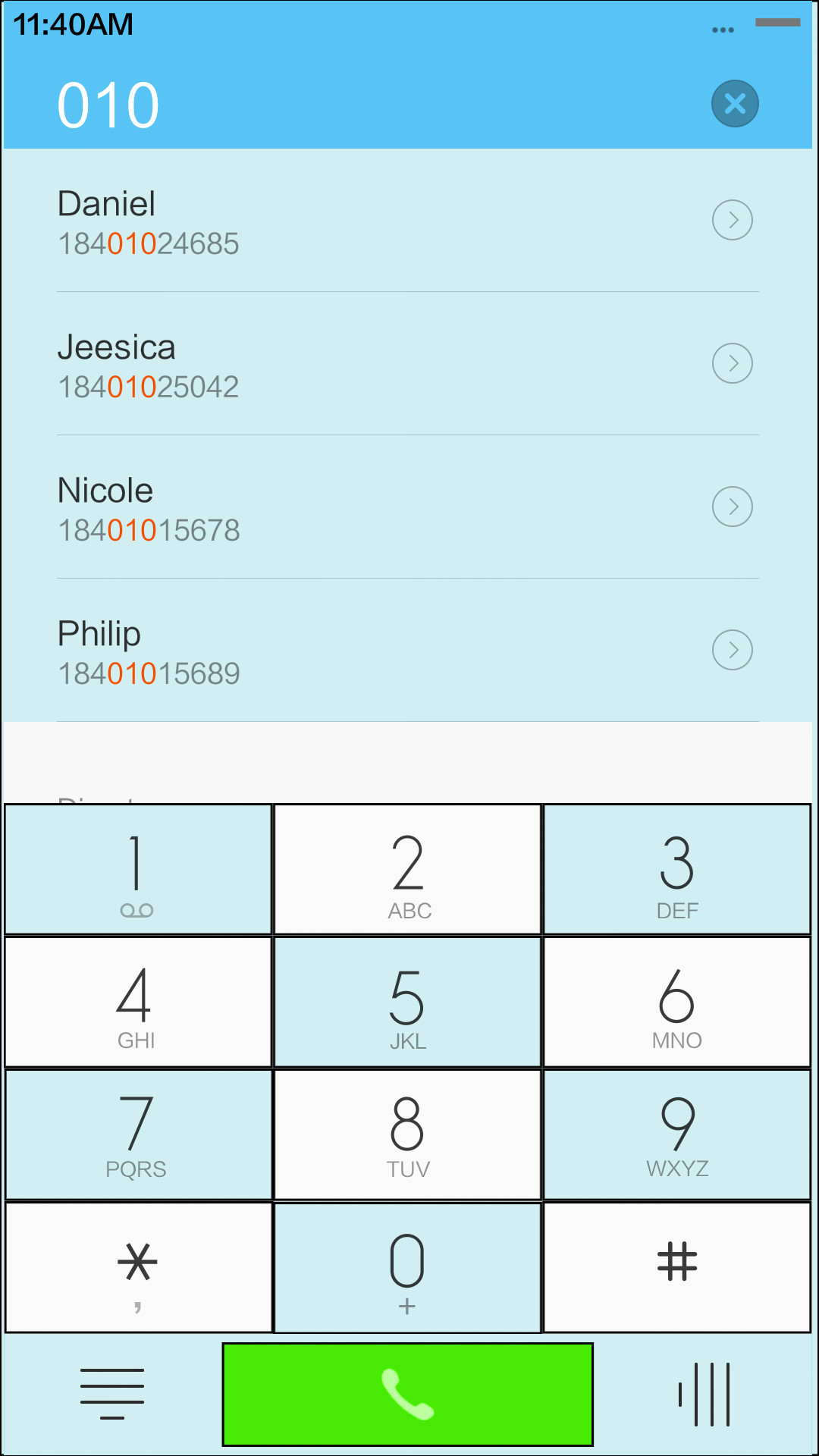Enter digit 9 WXYZ

pos(677,1135)
